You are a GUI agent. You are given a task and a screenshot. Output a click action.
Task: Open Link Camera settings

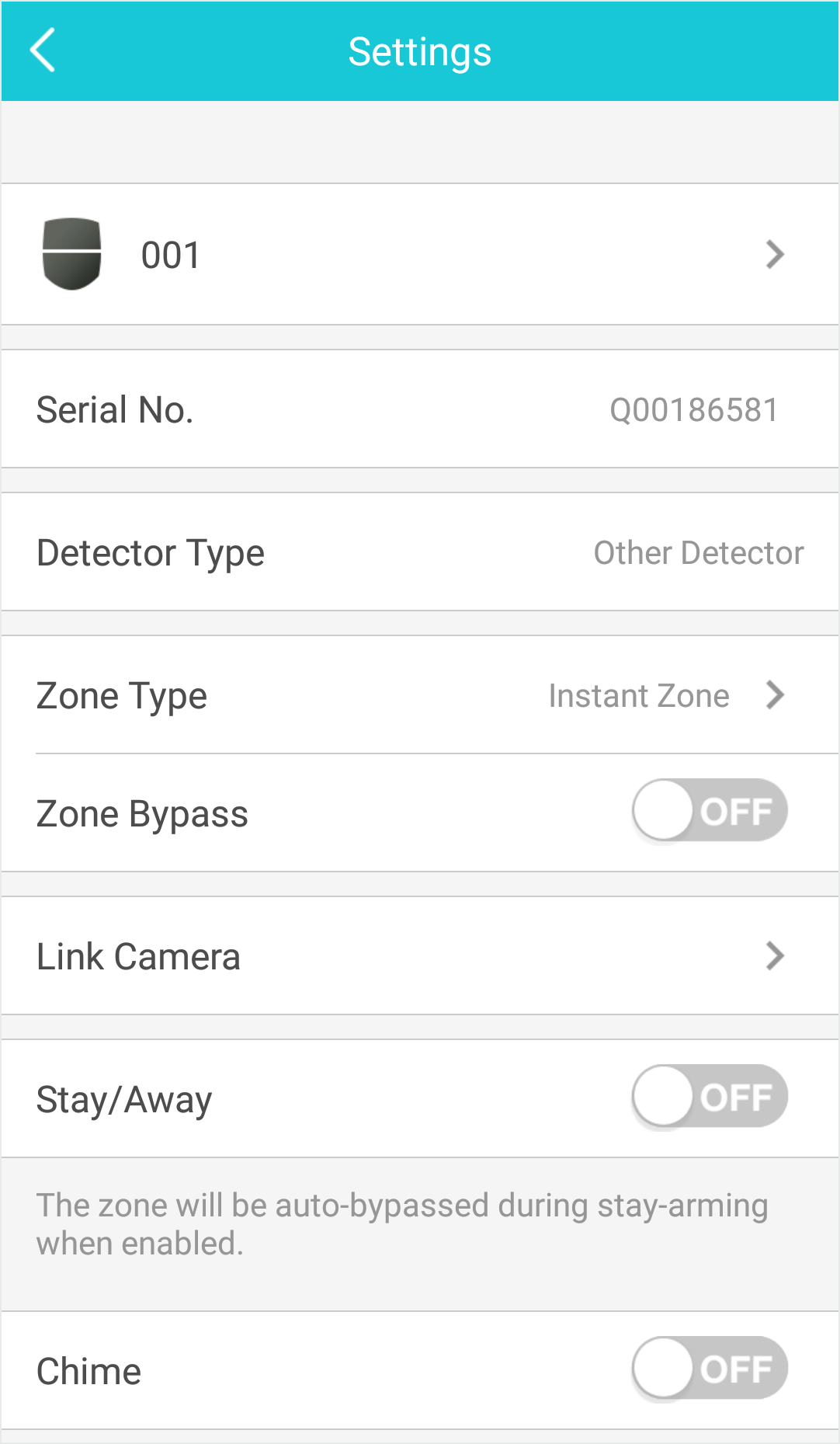coord(420,955)
